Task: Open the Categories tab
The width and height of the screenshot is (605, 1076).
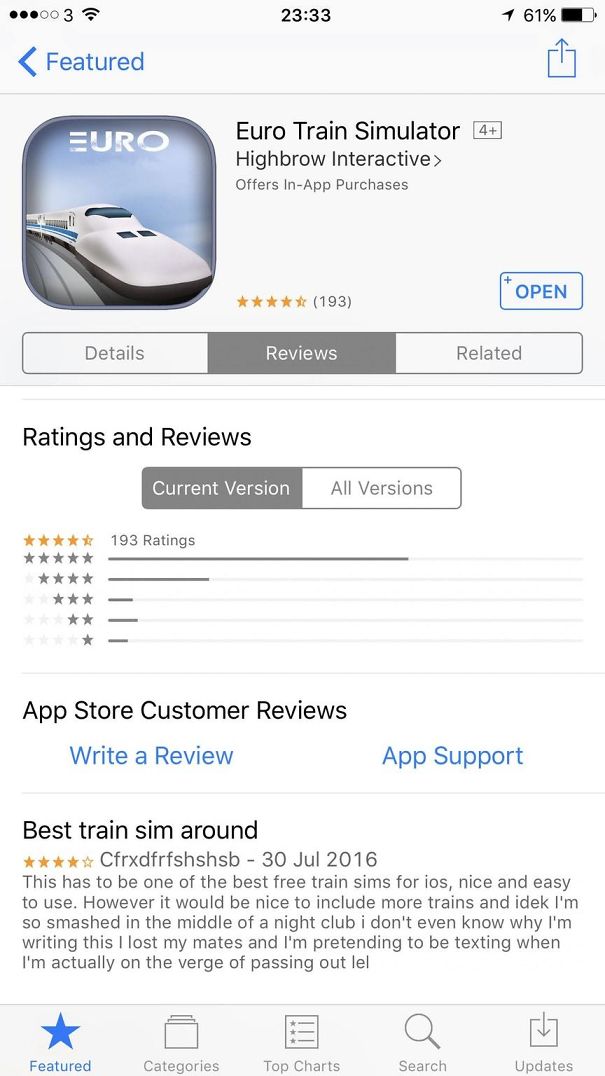Action: tap(181, 1042)
